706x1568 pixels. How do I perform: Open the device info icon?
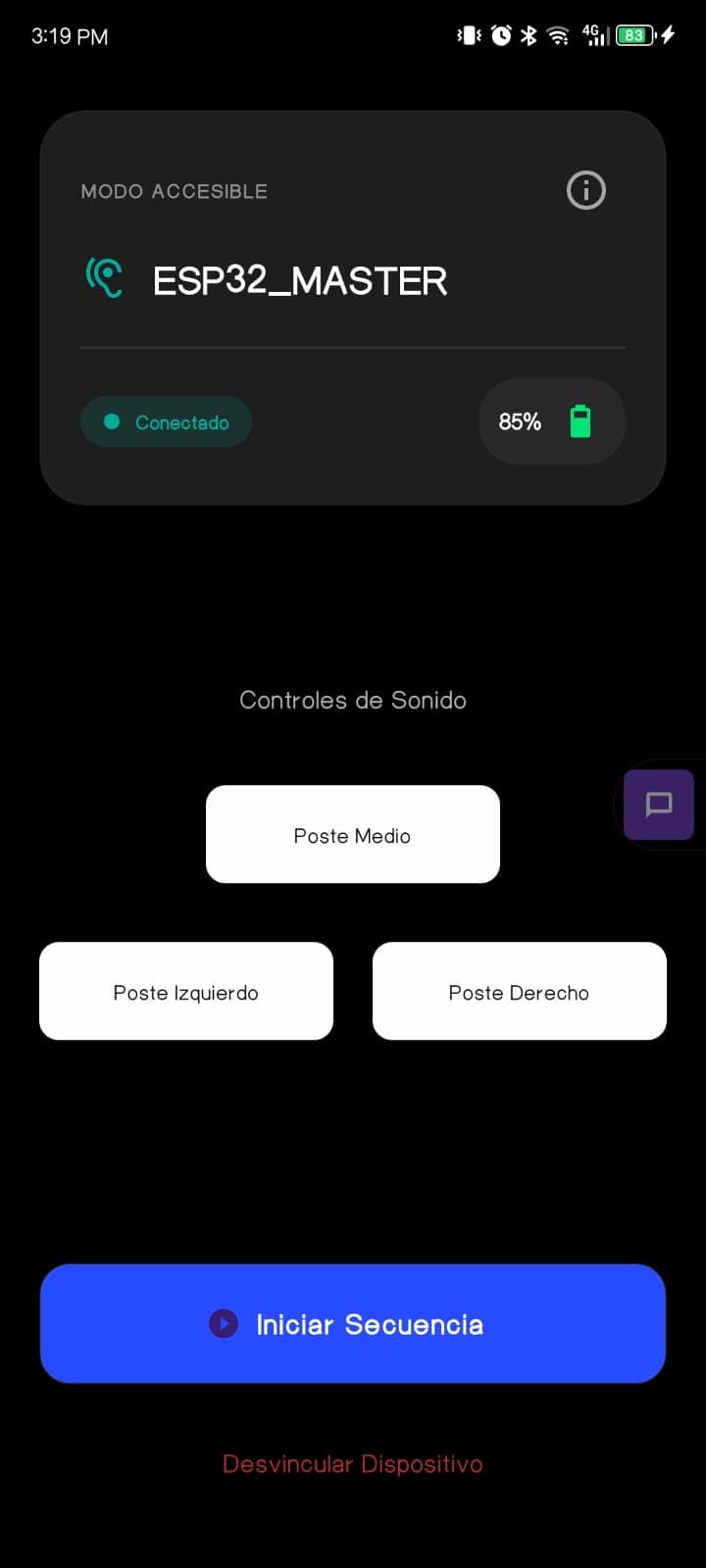click(586, 190)
